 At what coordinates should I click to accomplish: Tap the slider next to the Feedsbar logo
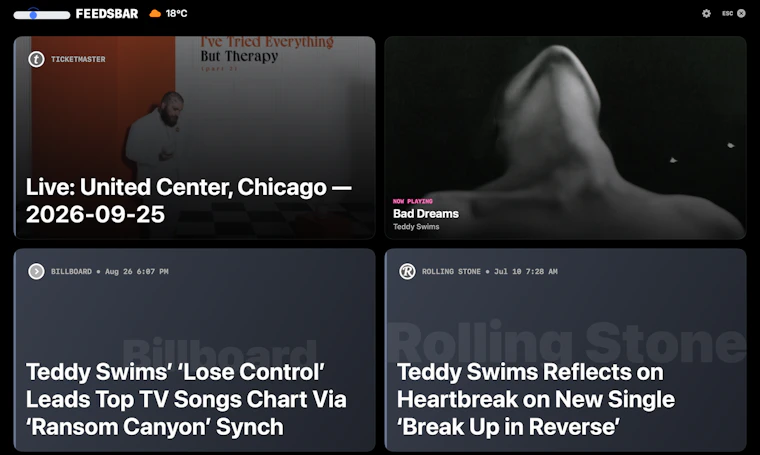42,15
